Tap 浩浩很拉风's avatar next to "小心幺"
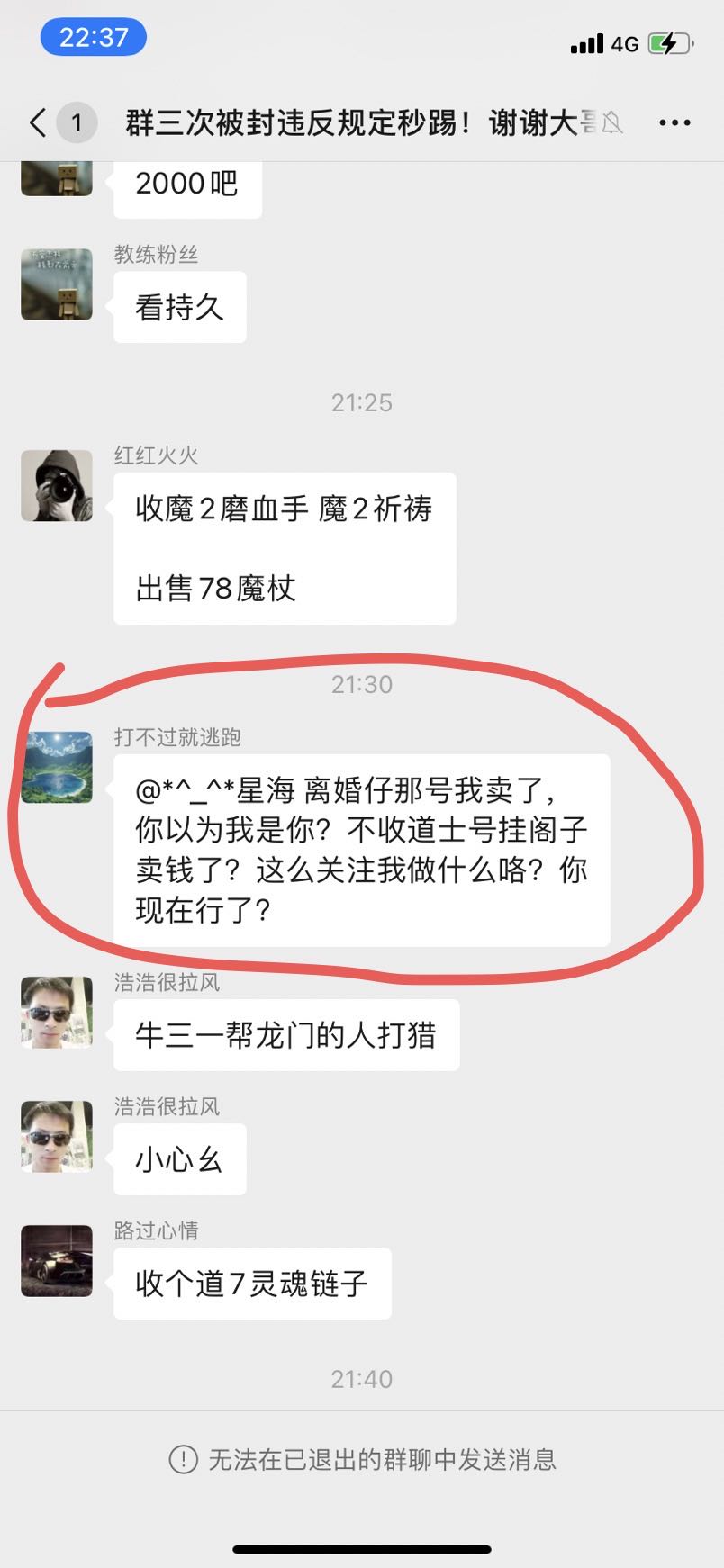This screenshot has width=724, height=1568. point(57,1137)
